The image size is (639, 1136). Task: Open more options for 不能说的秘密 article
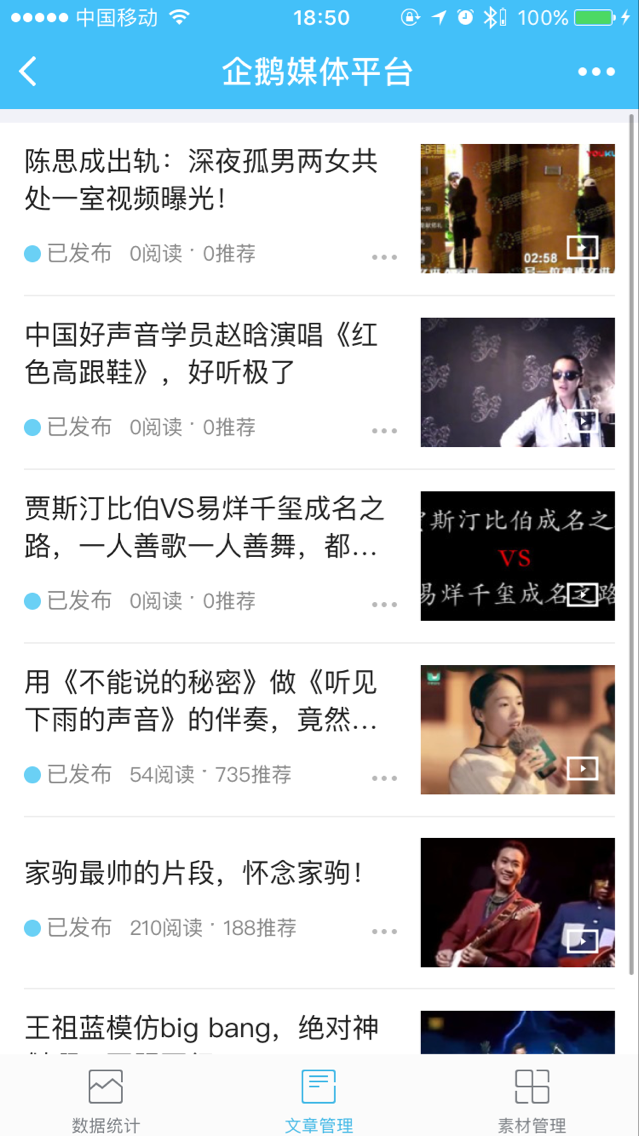coord(384,777)
